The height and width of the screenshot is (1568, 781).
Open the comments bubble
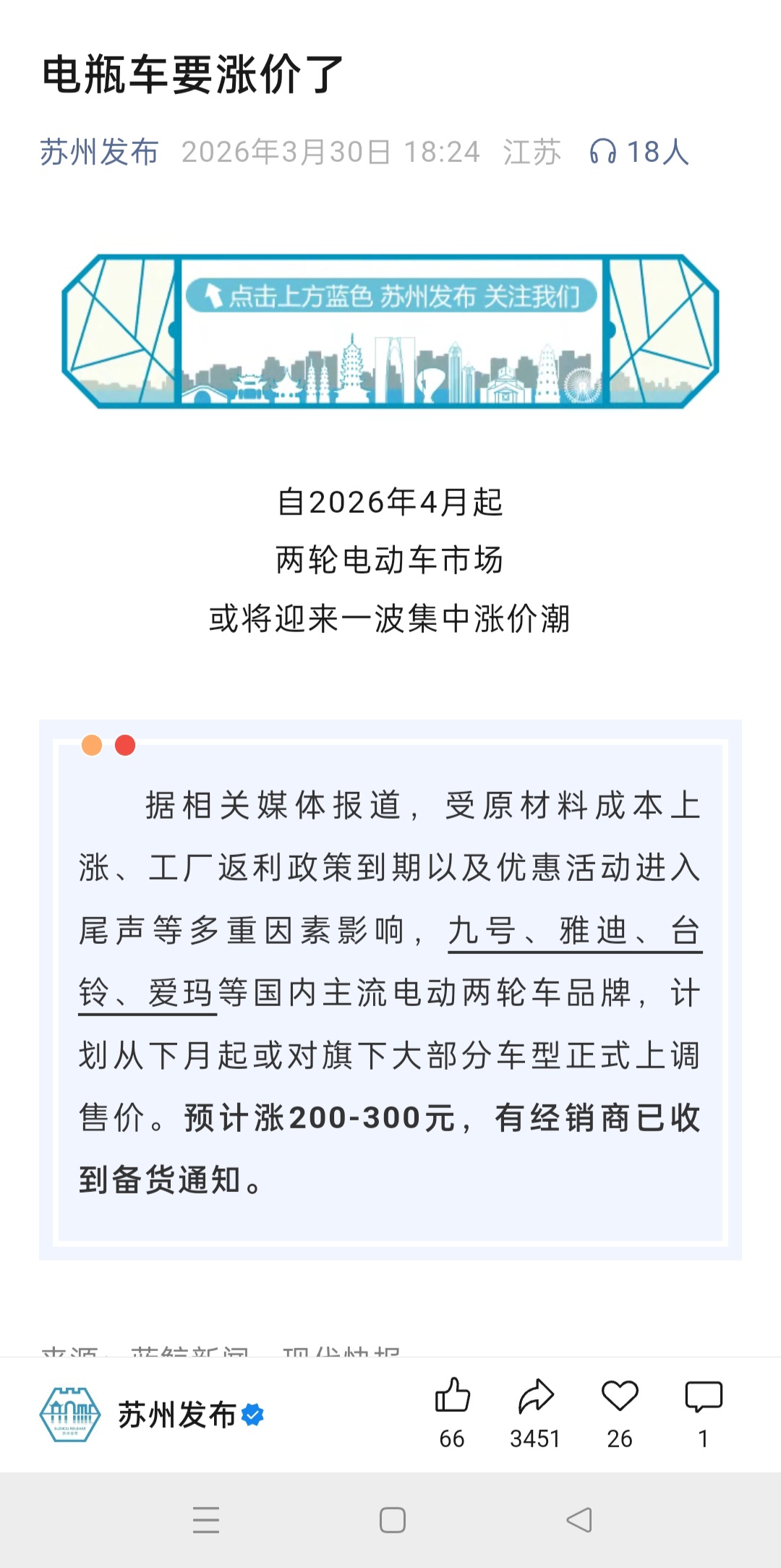point(703,1396)
